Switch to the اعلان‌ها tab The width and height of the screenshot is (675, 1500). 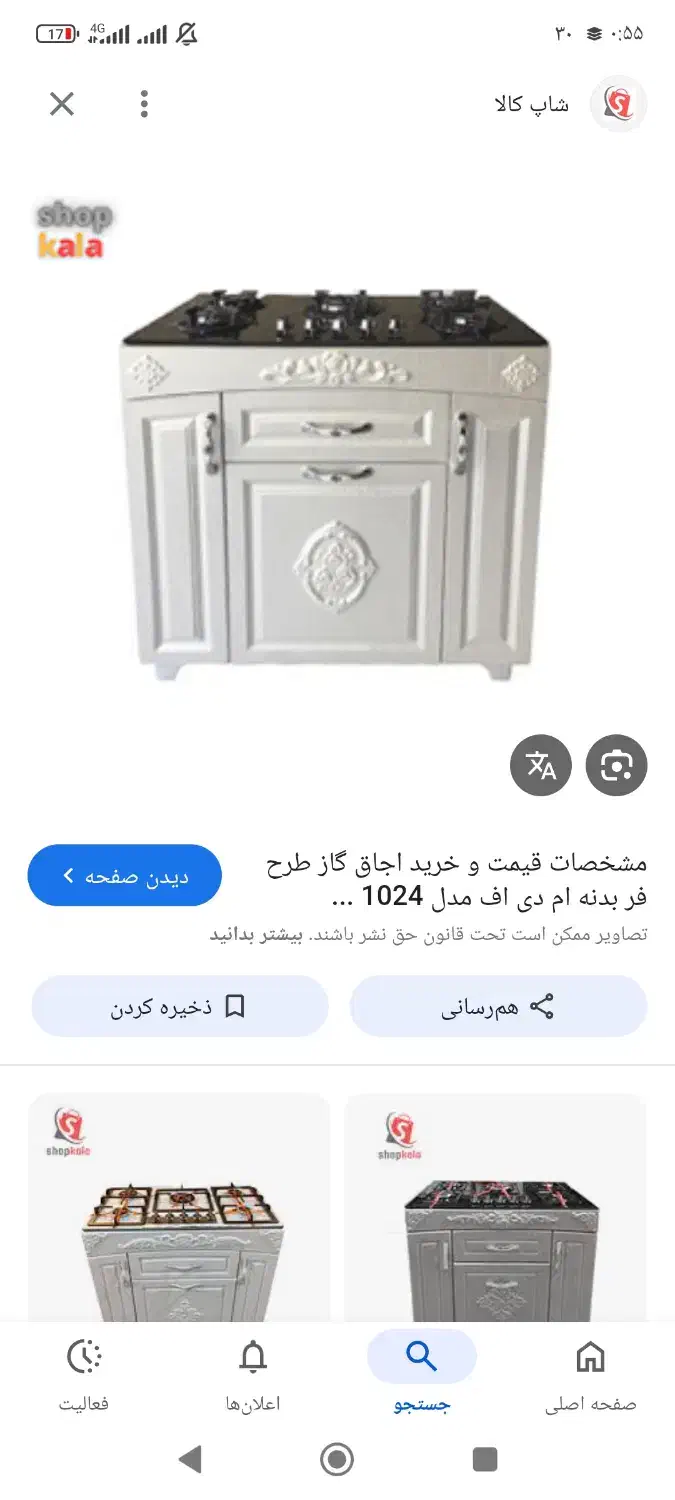click(253, 1375)
